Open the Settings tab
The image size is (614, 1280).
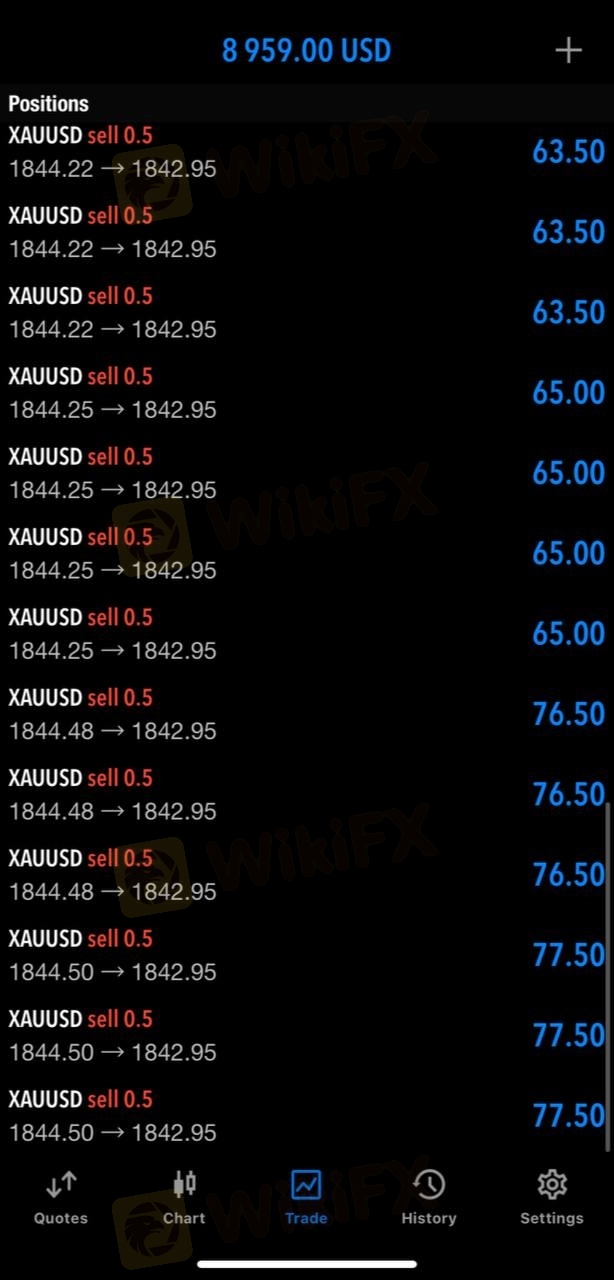pyautogui.click(x=551, y=1197)
